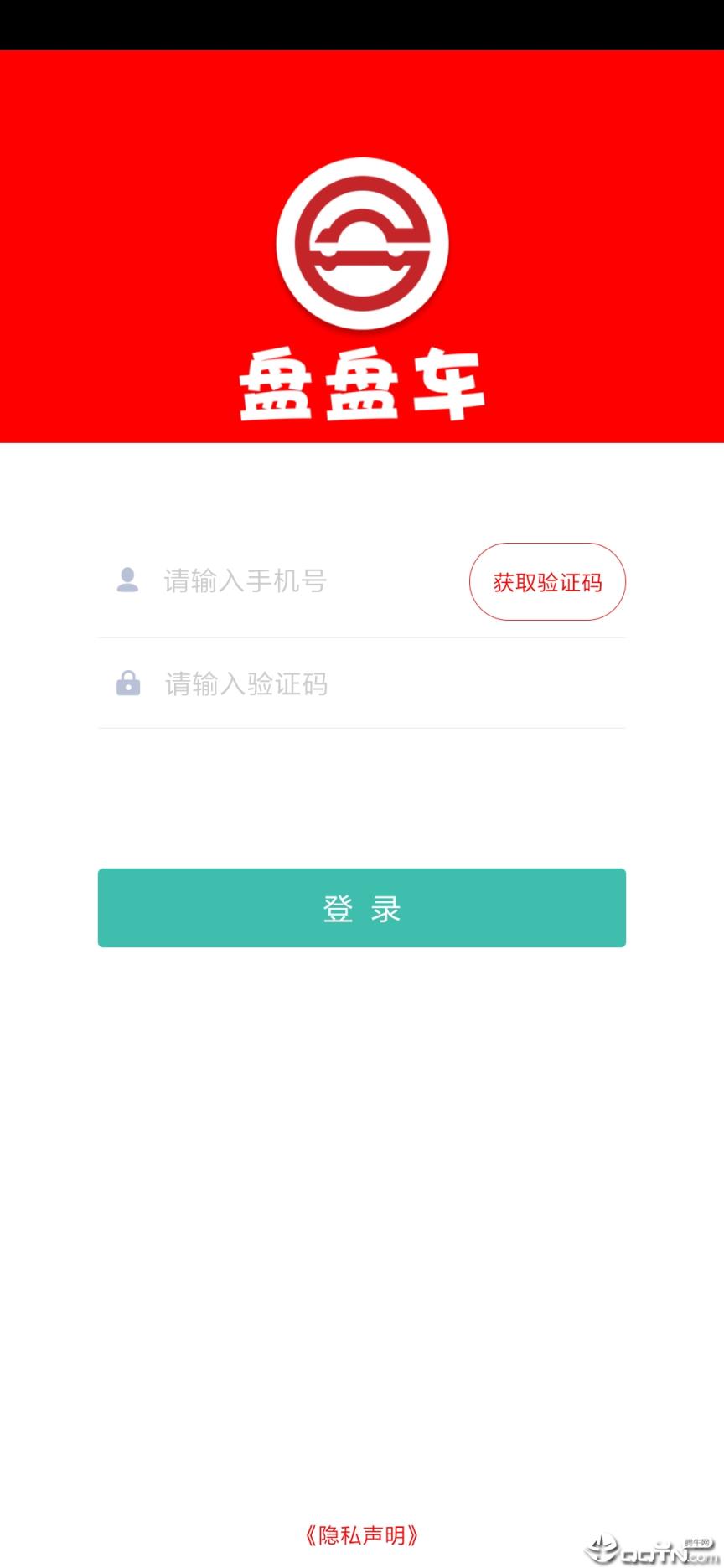
Task: Tap the red header banner behind the logo
Action: [x=101, y=126]
